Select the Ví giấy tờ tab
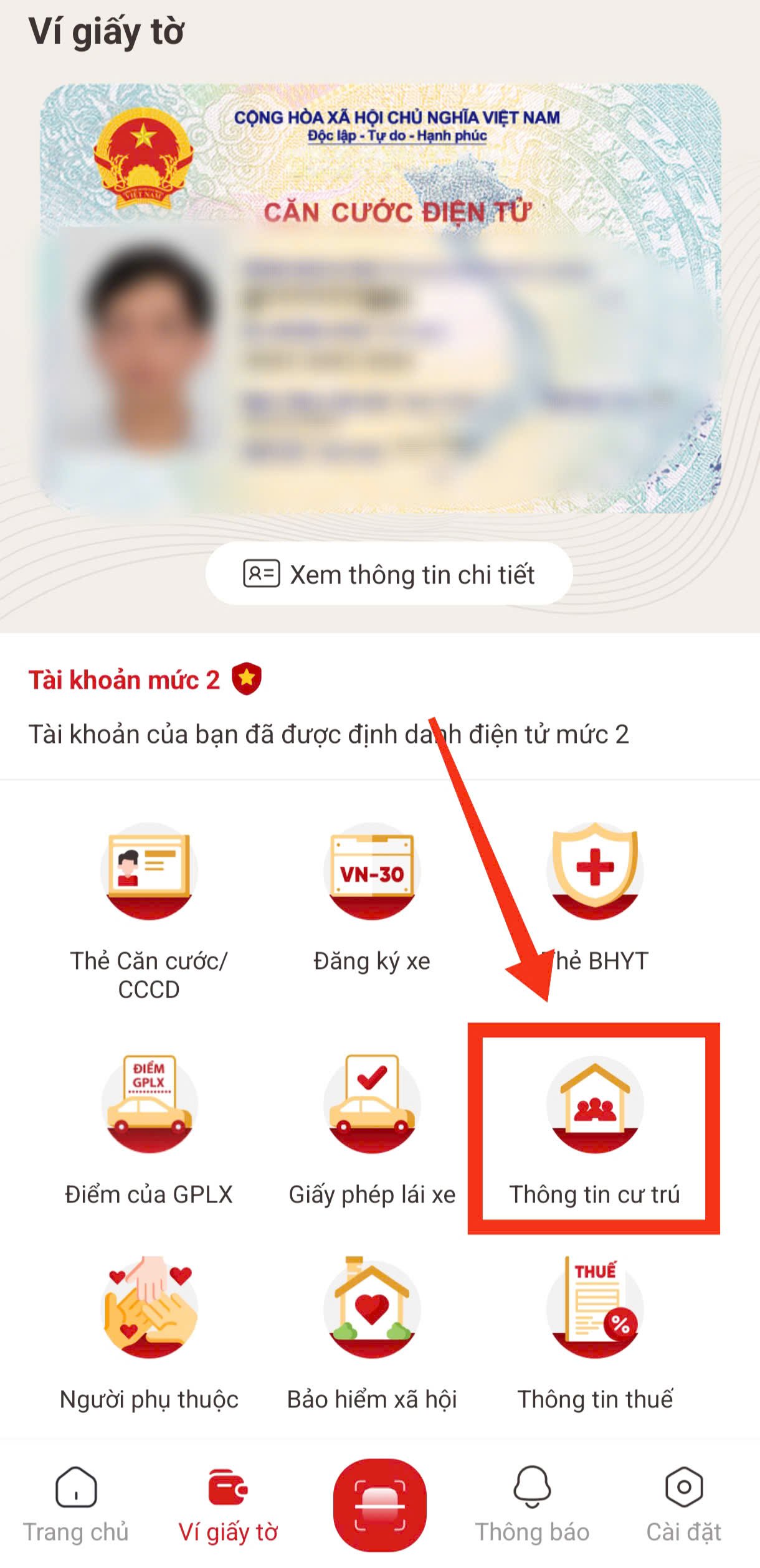The image size is (760, 1568). tap(228, 1502)
